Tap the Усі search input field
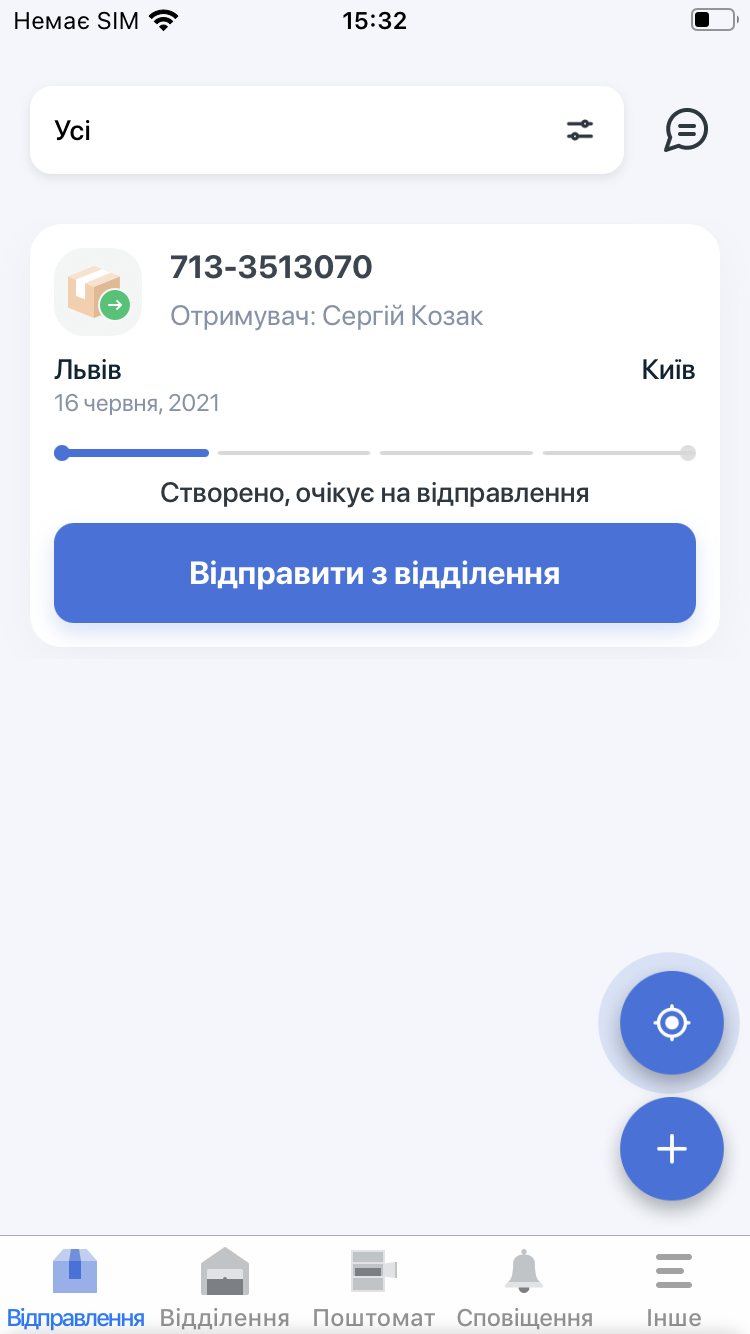Image resolution: width=750 pixels, height=1334 pixels. coord(300,129)
